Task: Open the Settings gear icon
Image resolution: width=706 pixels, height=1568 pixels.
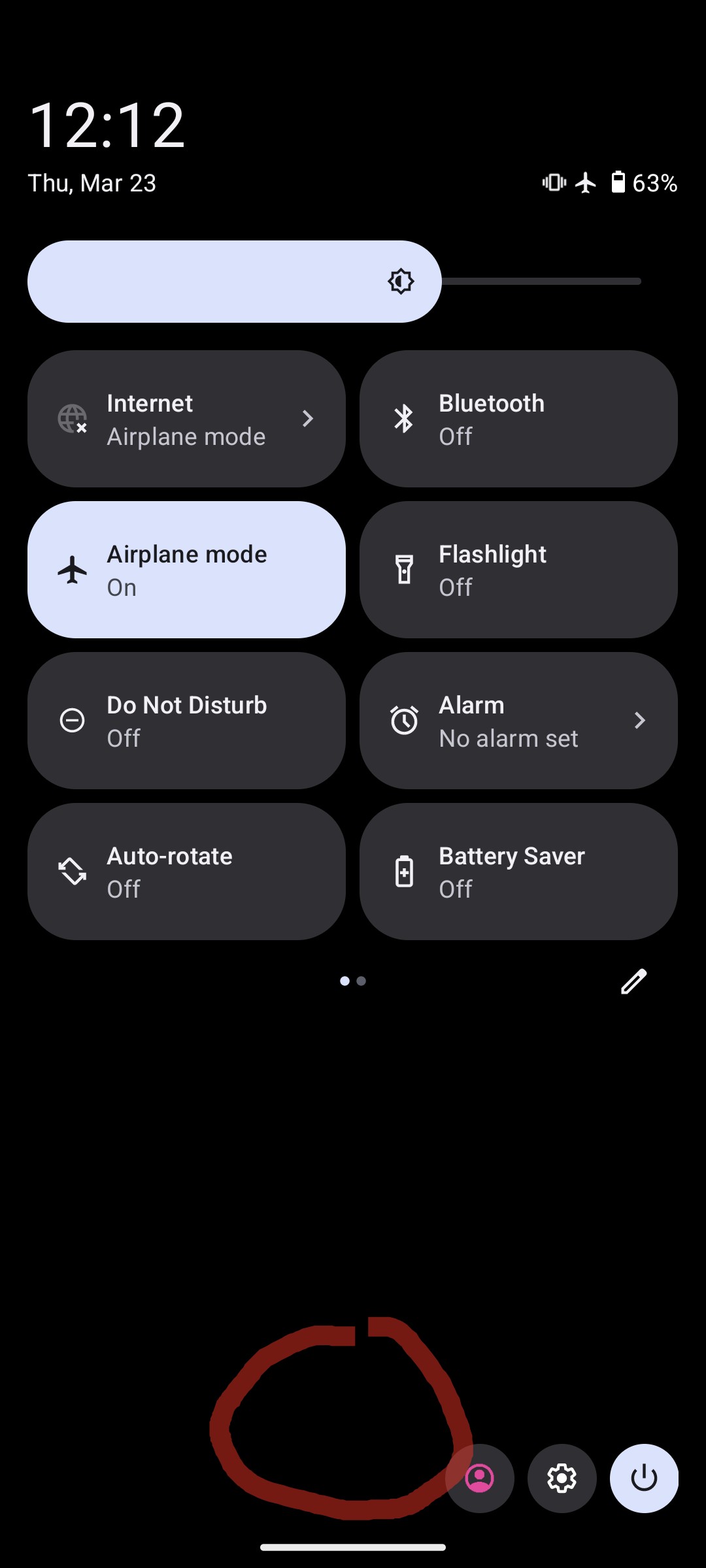Action: 562,1478
